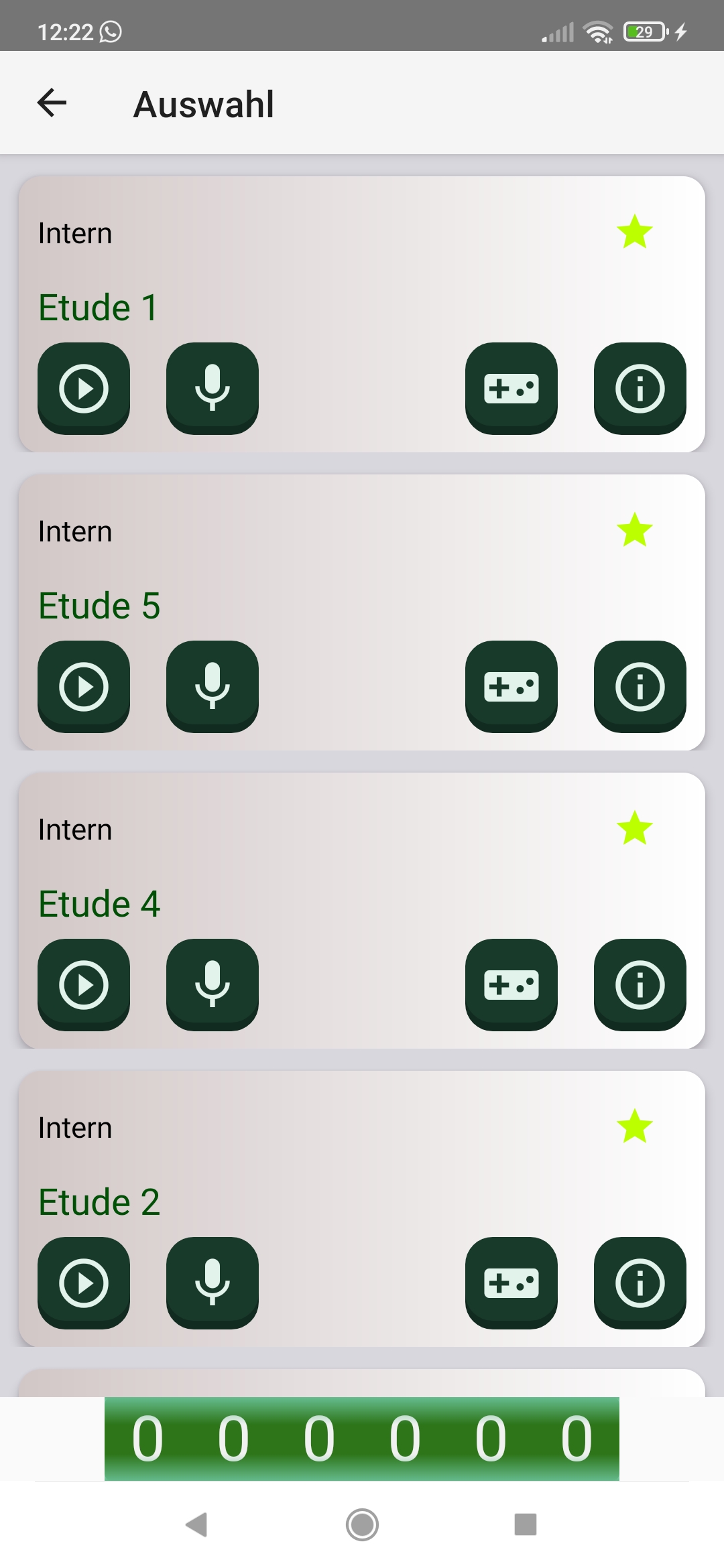The width and height of the screenshot is (724, 1568).
Task: Start microphone recording for Etude 5
Action: click(213, 686)
